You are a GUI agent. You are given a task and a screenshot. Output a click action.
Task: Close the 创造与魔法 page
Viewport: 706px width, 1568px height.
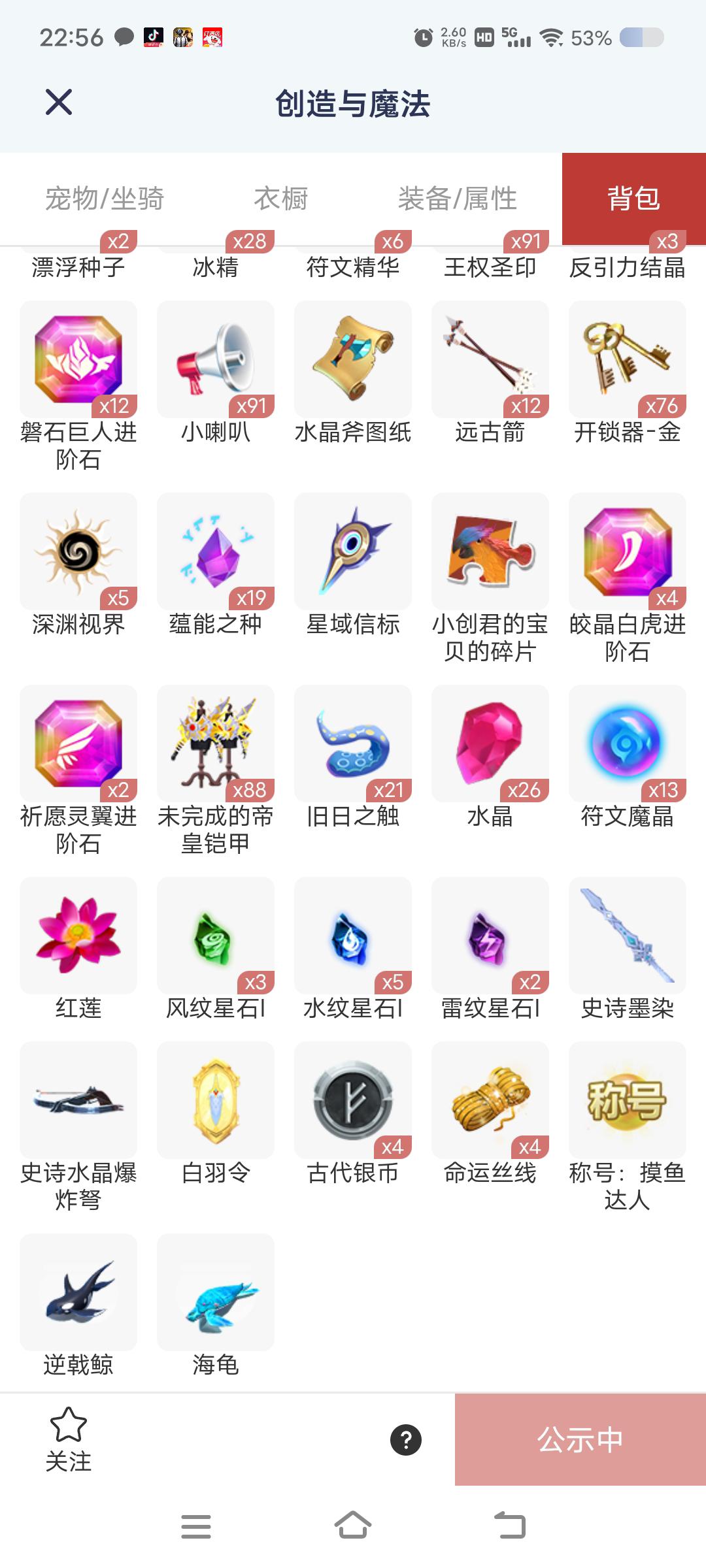tap(59, 103)
